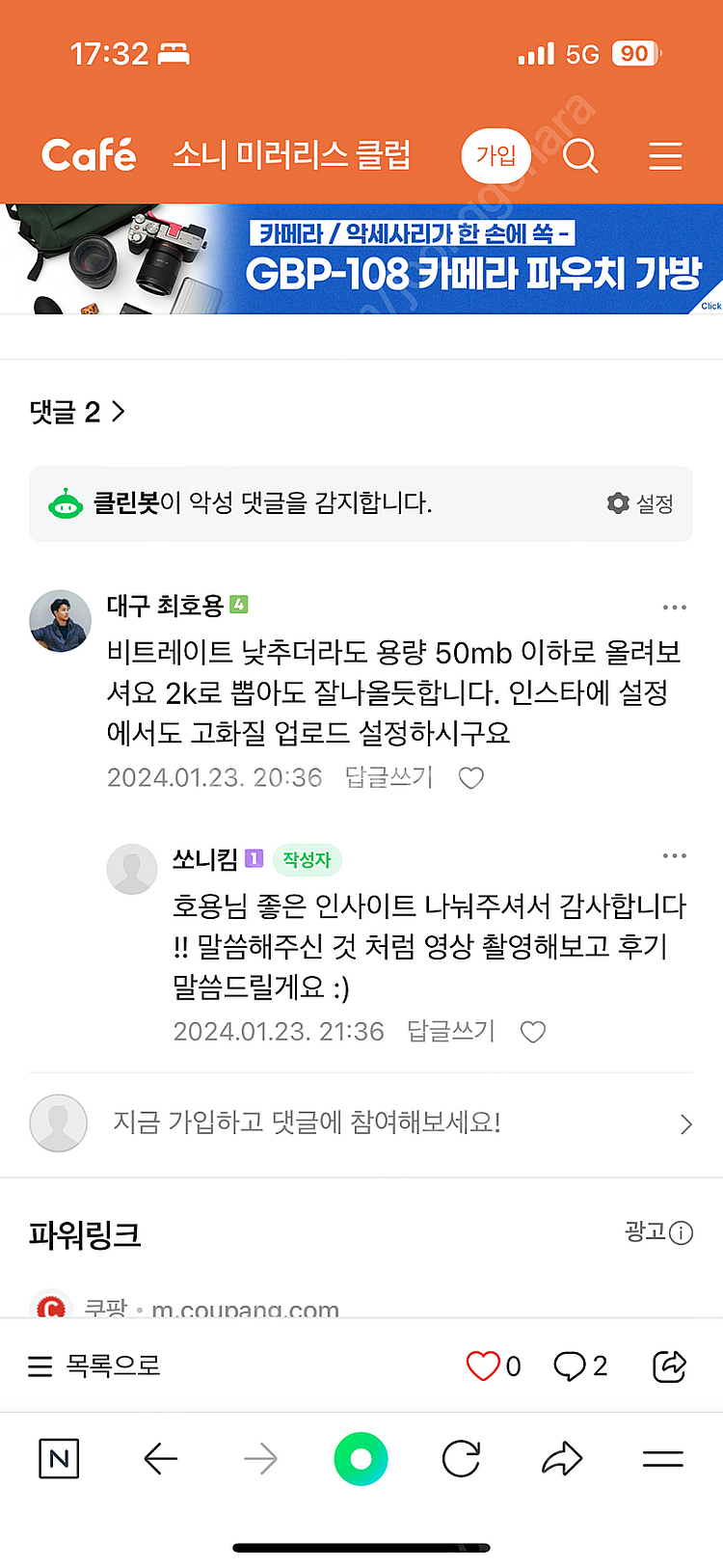Open more options on 쏘니킴's reply
The width and height of the screenshot is (723, 1568).
click(x=674, y=856)
